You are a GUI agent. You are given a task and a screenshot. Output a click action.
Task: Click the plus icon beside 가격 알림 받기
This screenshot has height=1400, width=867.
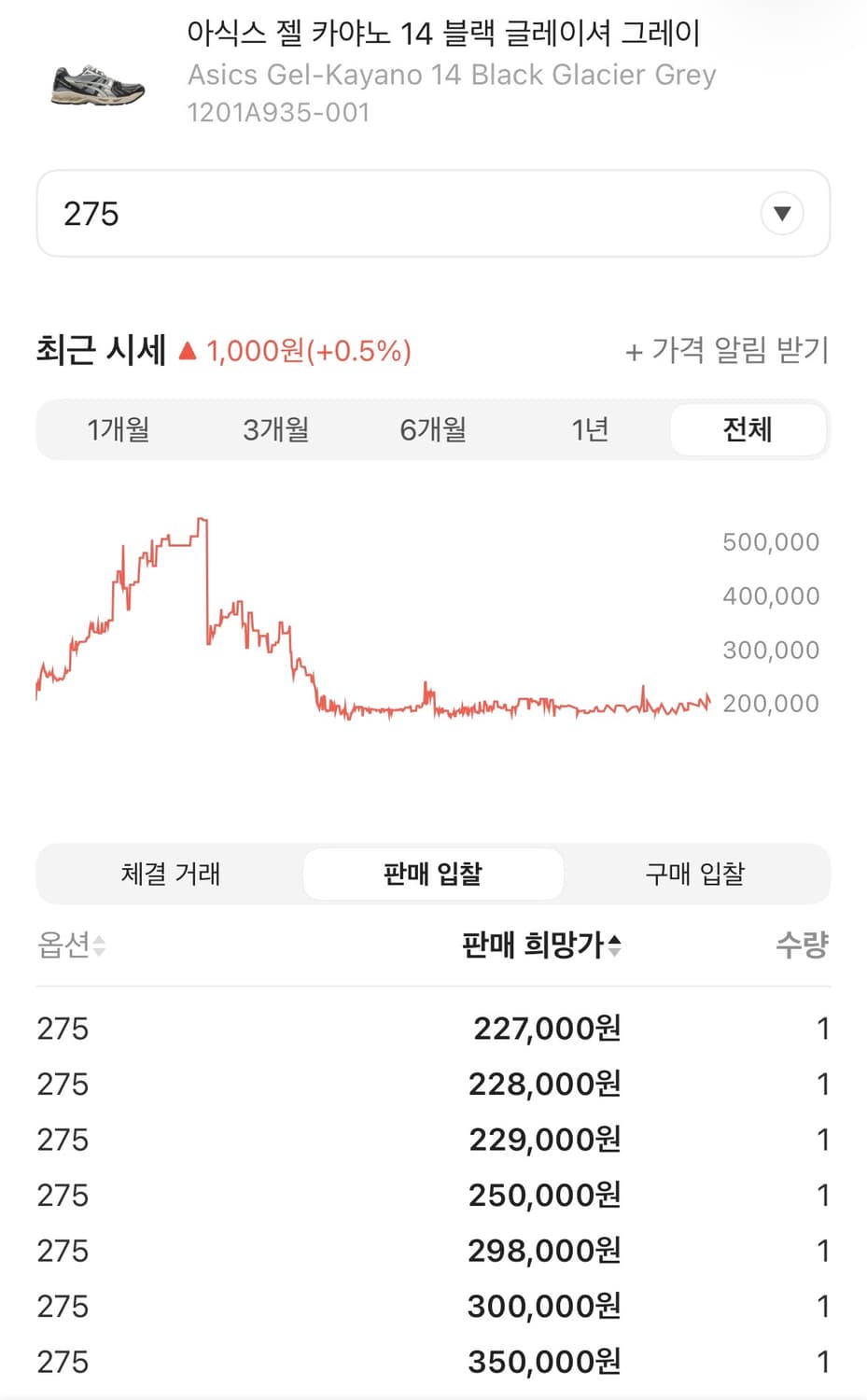[633, 352]
